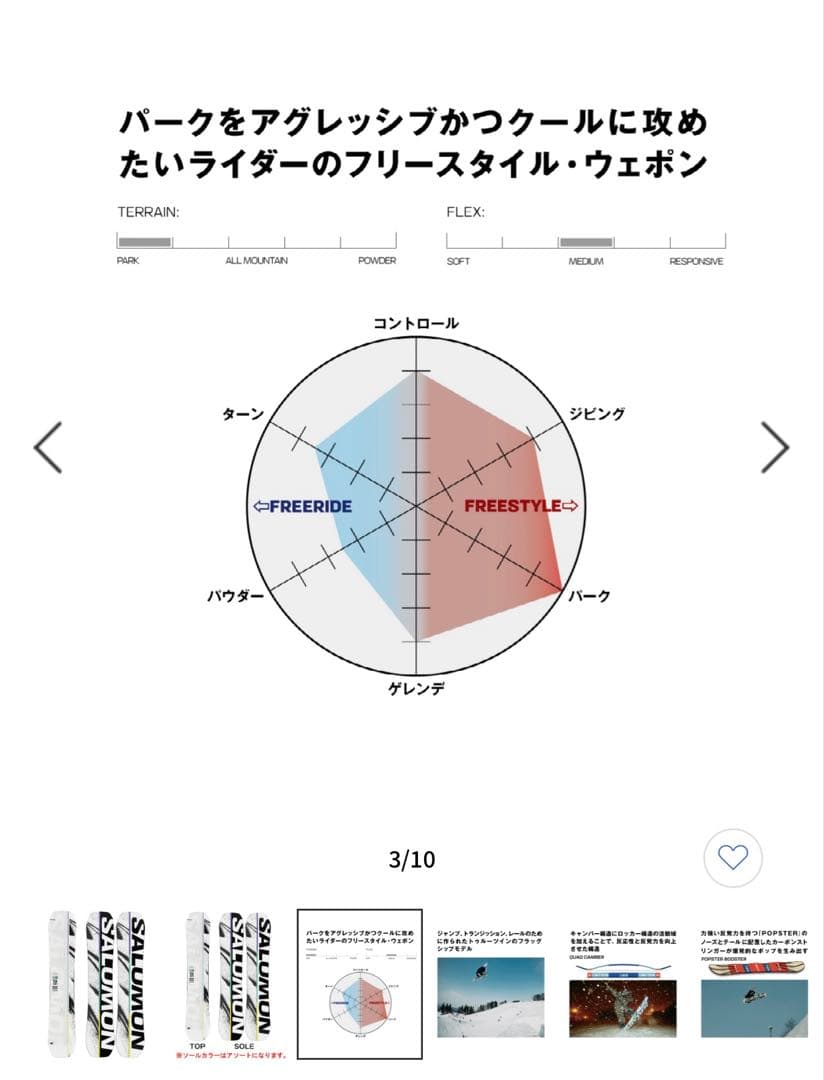
Task: Go to the previous product image
Action: point(48,447)
